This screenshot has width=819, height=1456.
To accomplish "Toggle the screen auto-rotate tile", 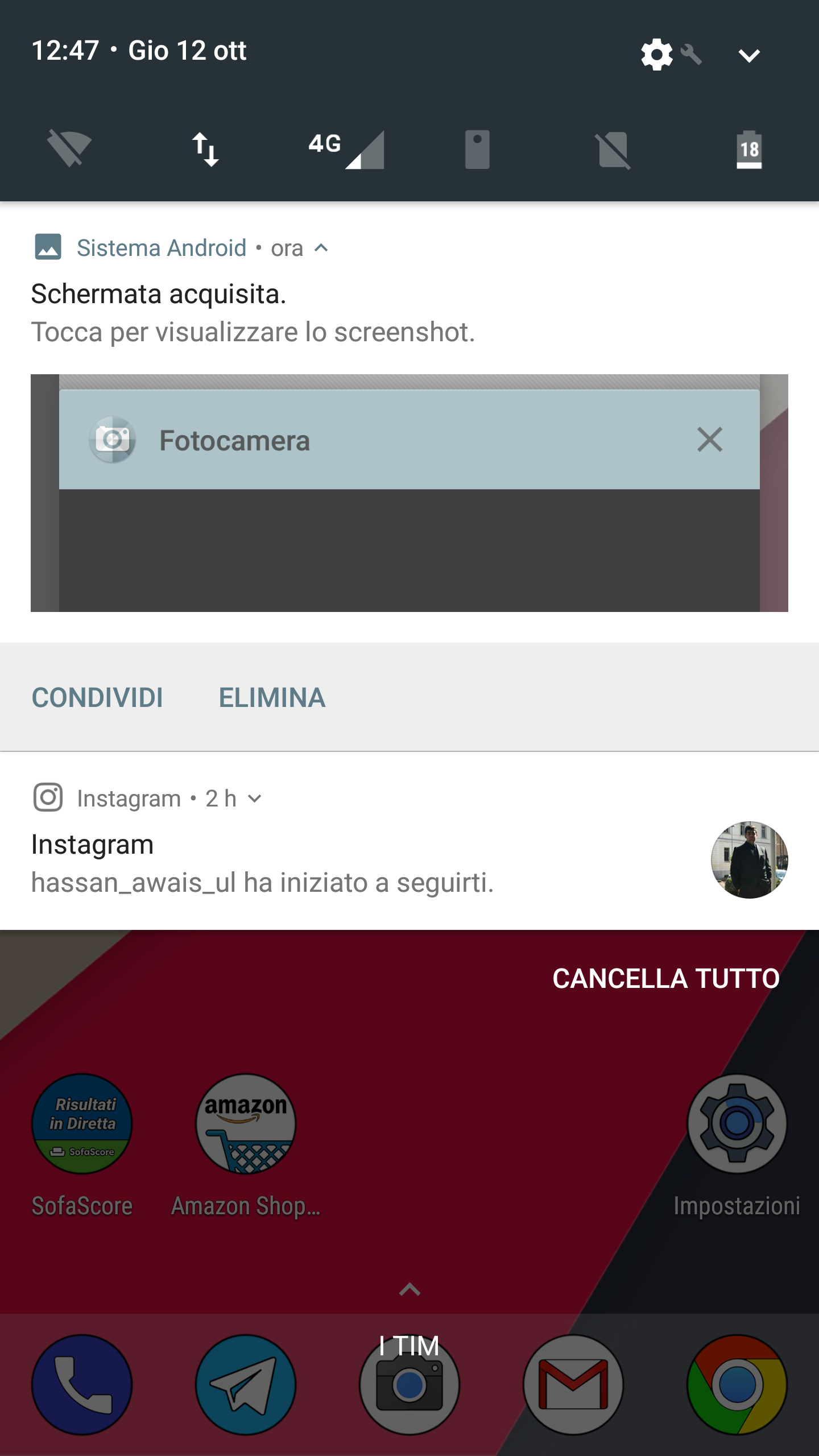I will [477, 149].
